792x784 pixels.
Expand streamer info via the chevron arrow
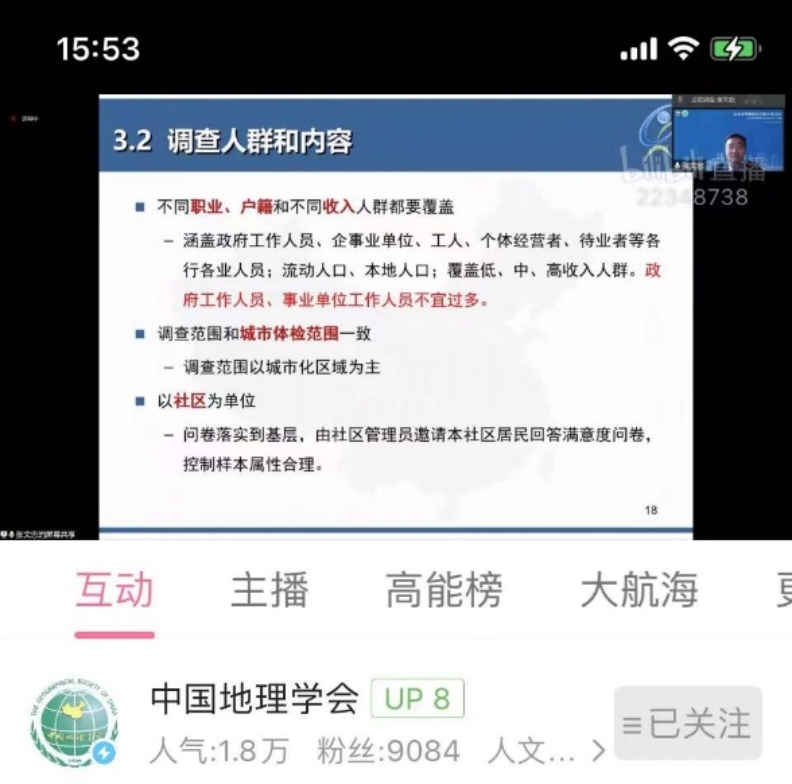coord(598,751)
